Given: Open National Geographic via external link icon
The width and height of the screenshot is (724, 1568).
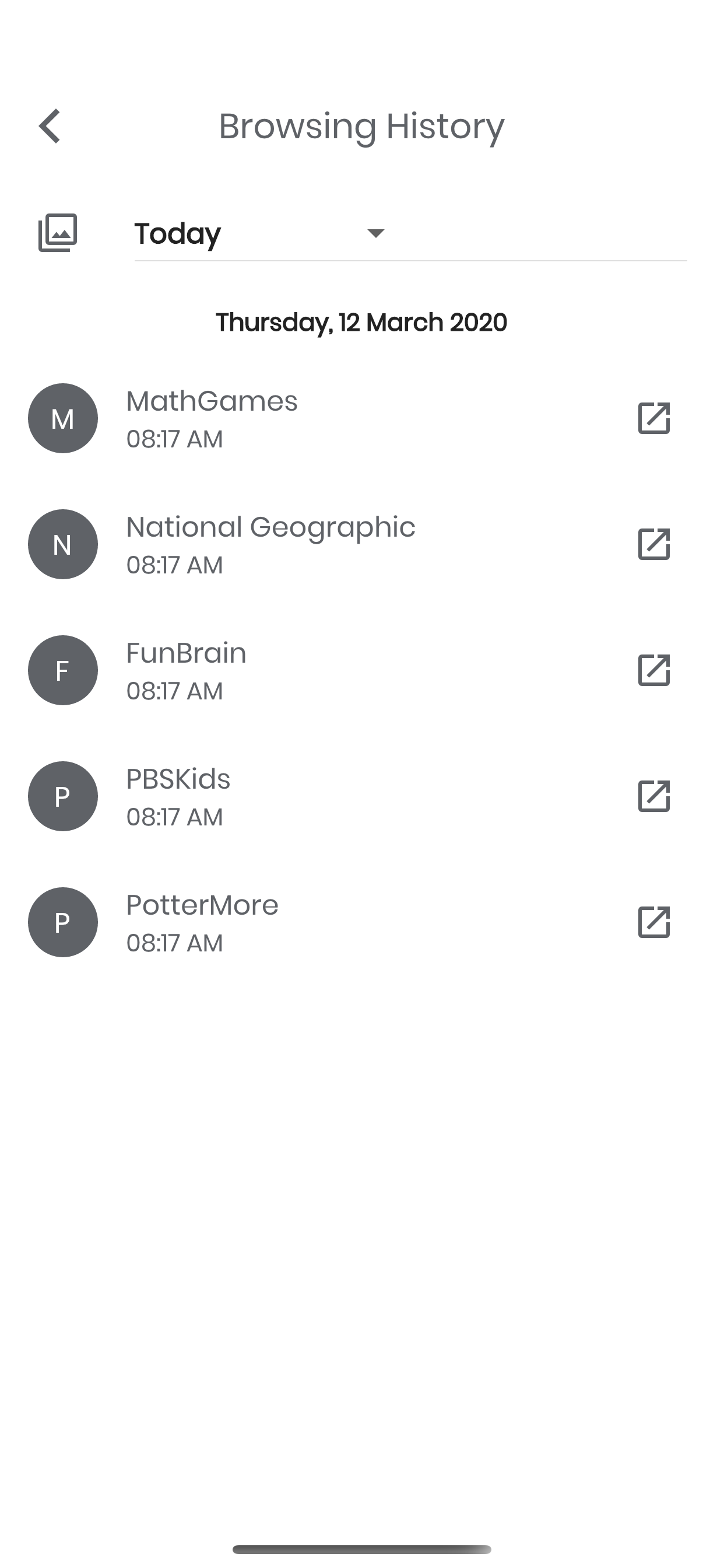Looking at the screenshot, I should [x=655, y=545].
